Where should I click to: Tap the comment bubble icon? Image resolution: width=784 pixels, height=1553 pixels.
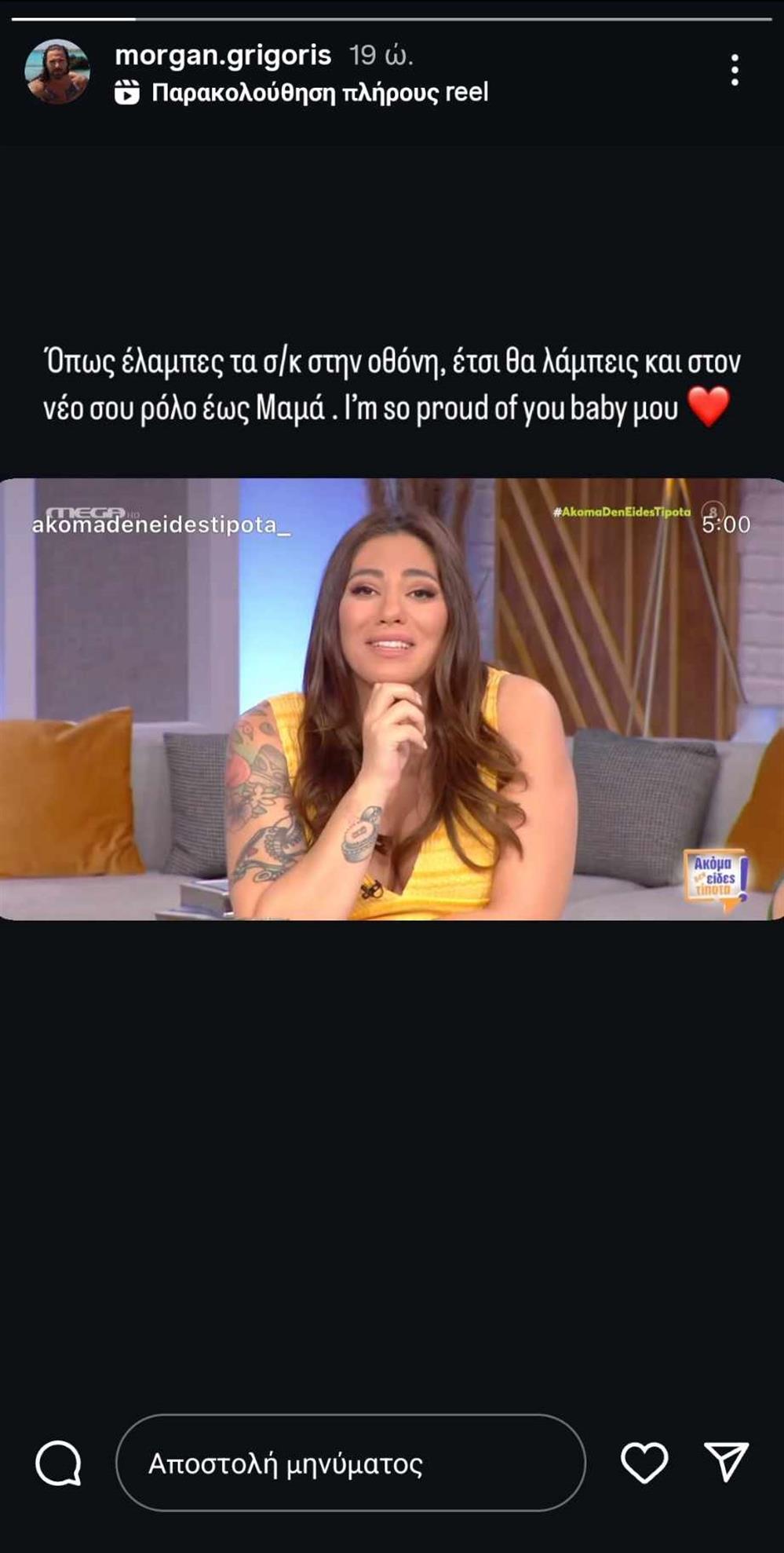[59, 1463]
